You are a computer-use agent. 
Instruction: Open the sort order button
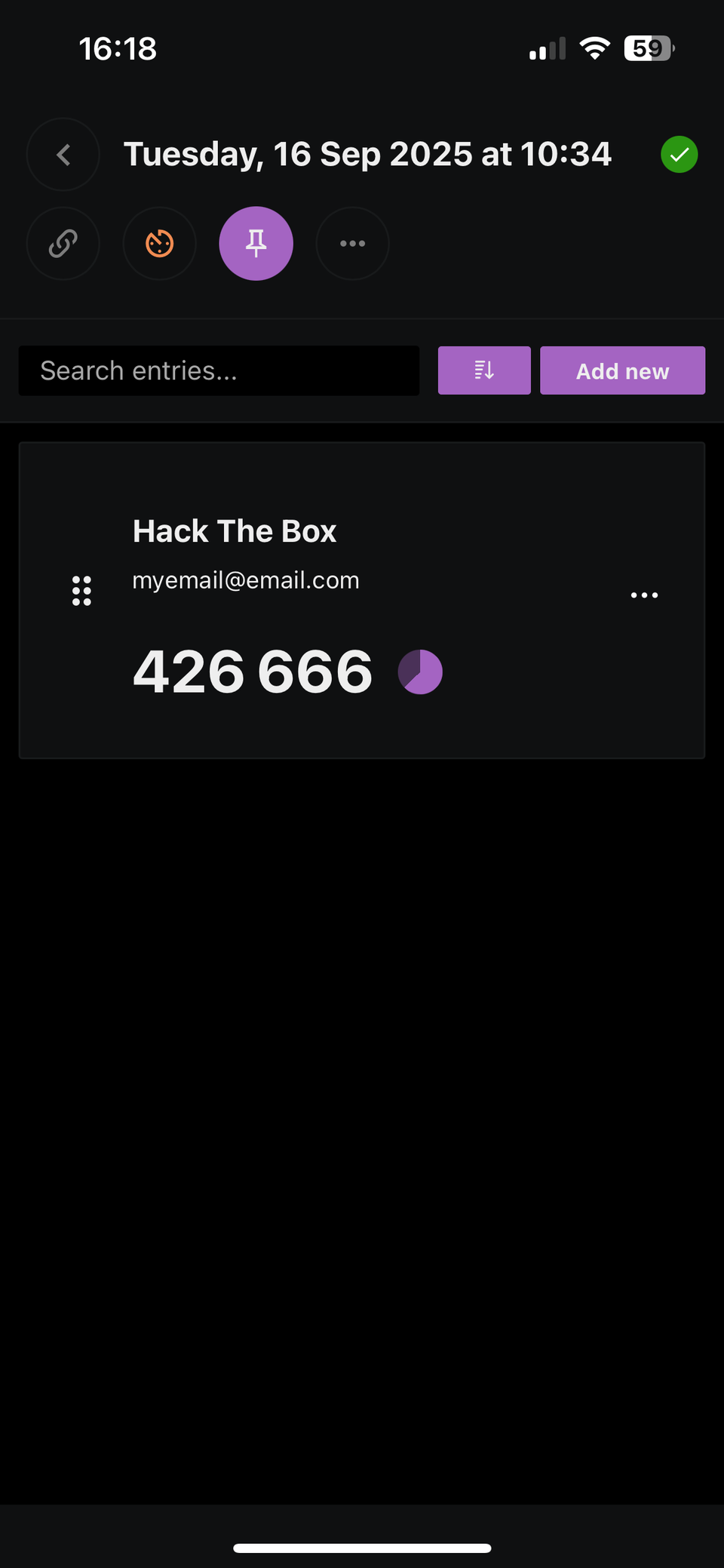point(484,370)
